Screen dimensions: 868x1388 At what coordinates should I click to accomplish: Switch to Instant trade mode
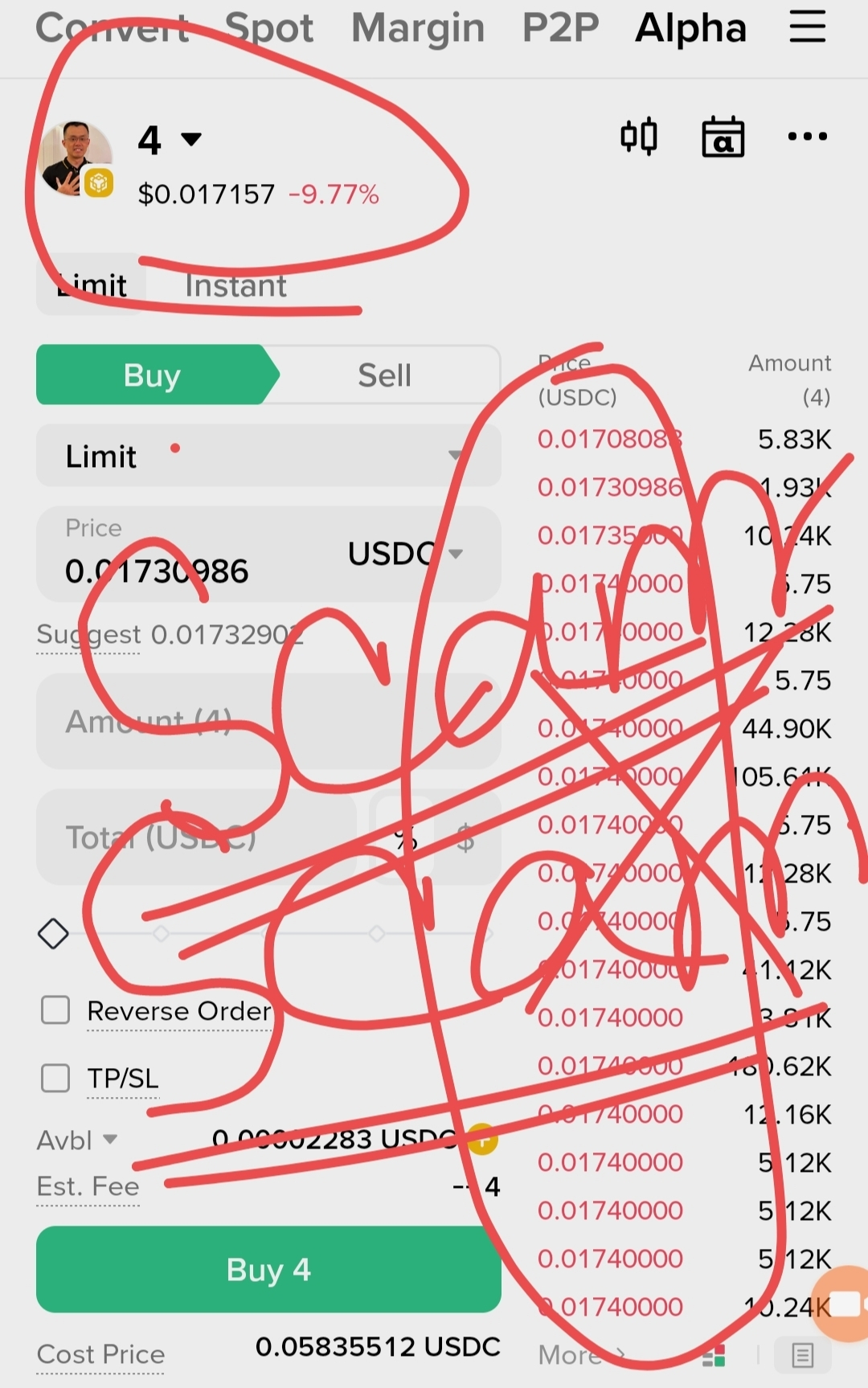coord(235,286)
